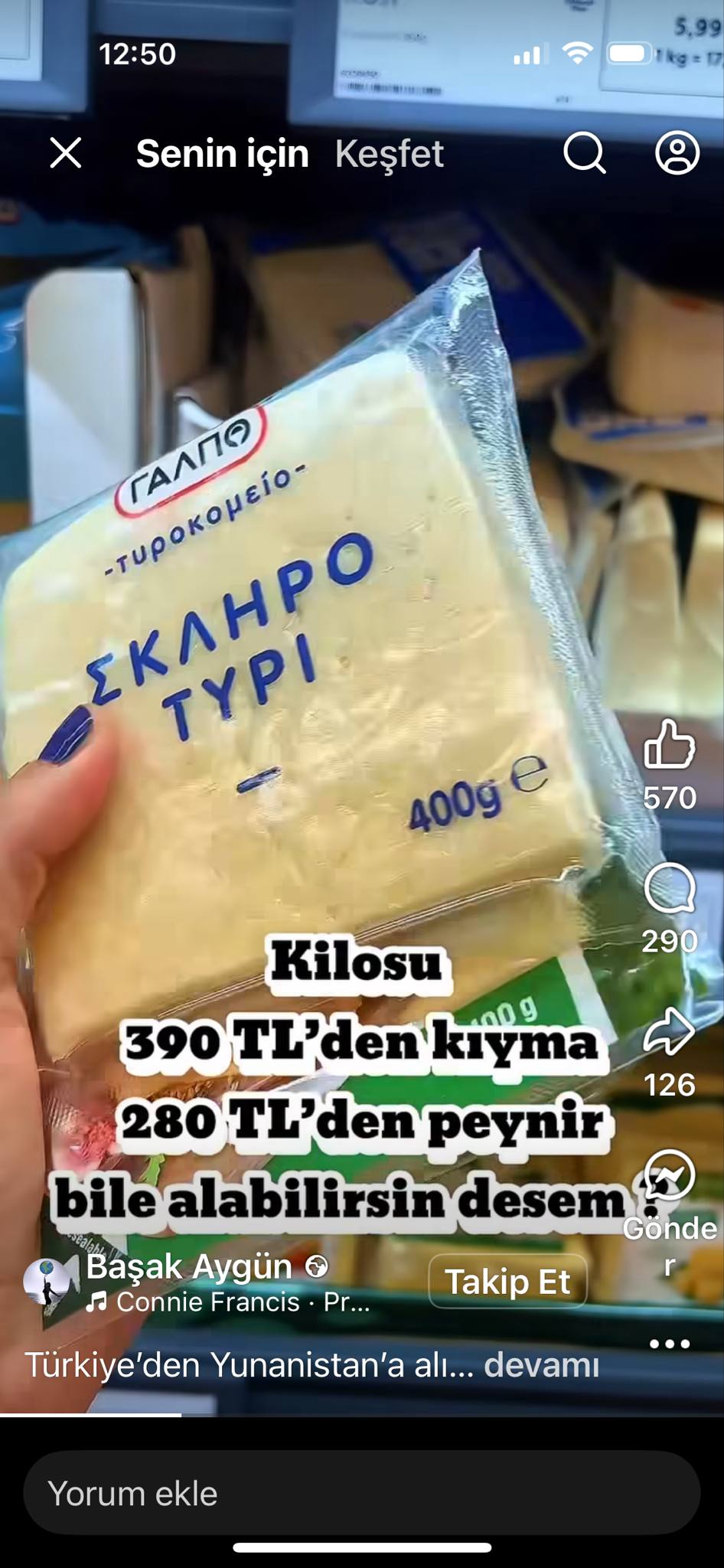Image resolution: width=724 pixels, height=1568 pixels.
Task: Follow Başak Aygün with Takip Et
Action: [x=507, y=1281]
